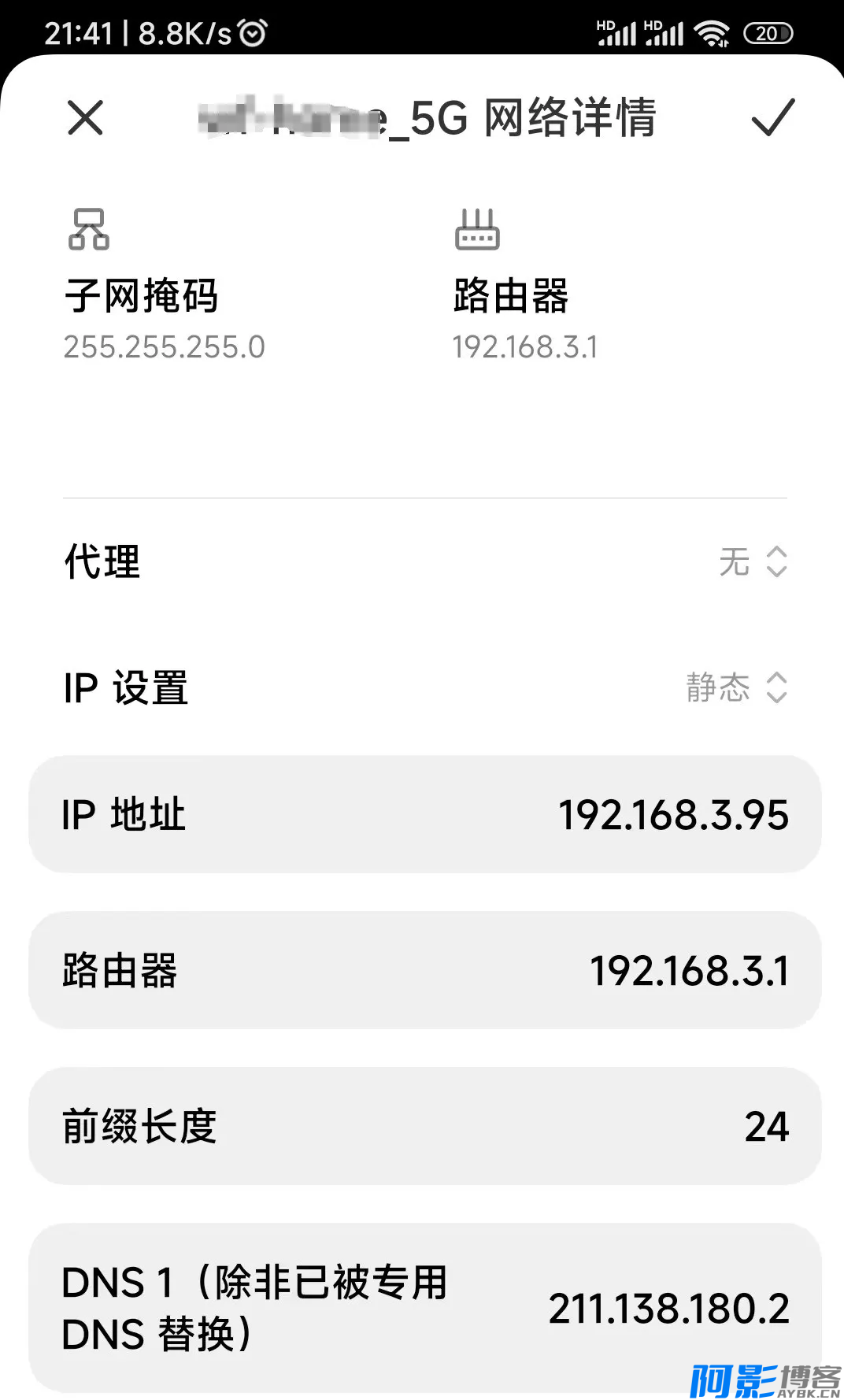Close the network details page
This screenshot has height=1400, width=844.
pos(85,118)
